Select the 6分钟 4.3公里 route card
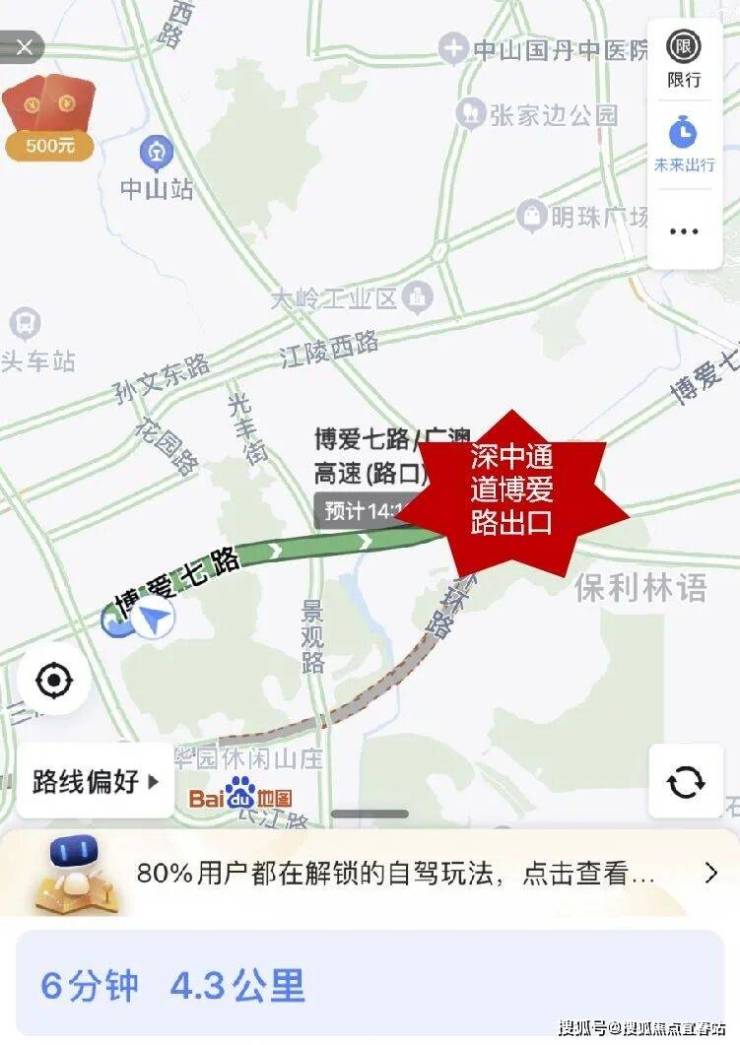740x1045 pixels. click(x=370, y=984)
